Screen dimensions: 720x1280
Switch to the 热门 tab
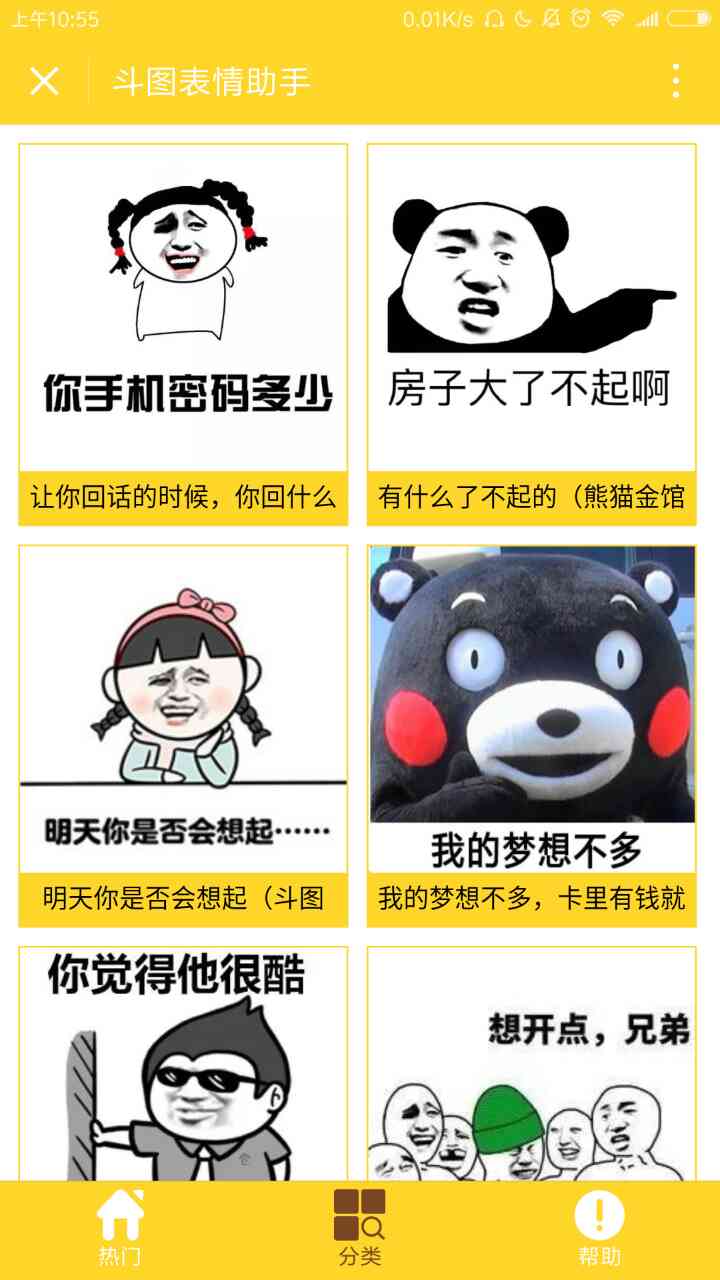[120, 1228]
